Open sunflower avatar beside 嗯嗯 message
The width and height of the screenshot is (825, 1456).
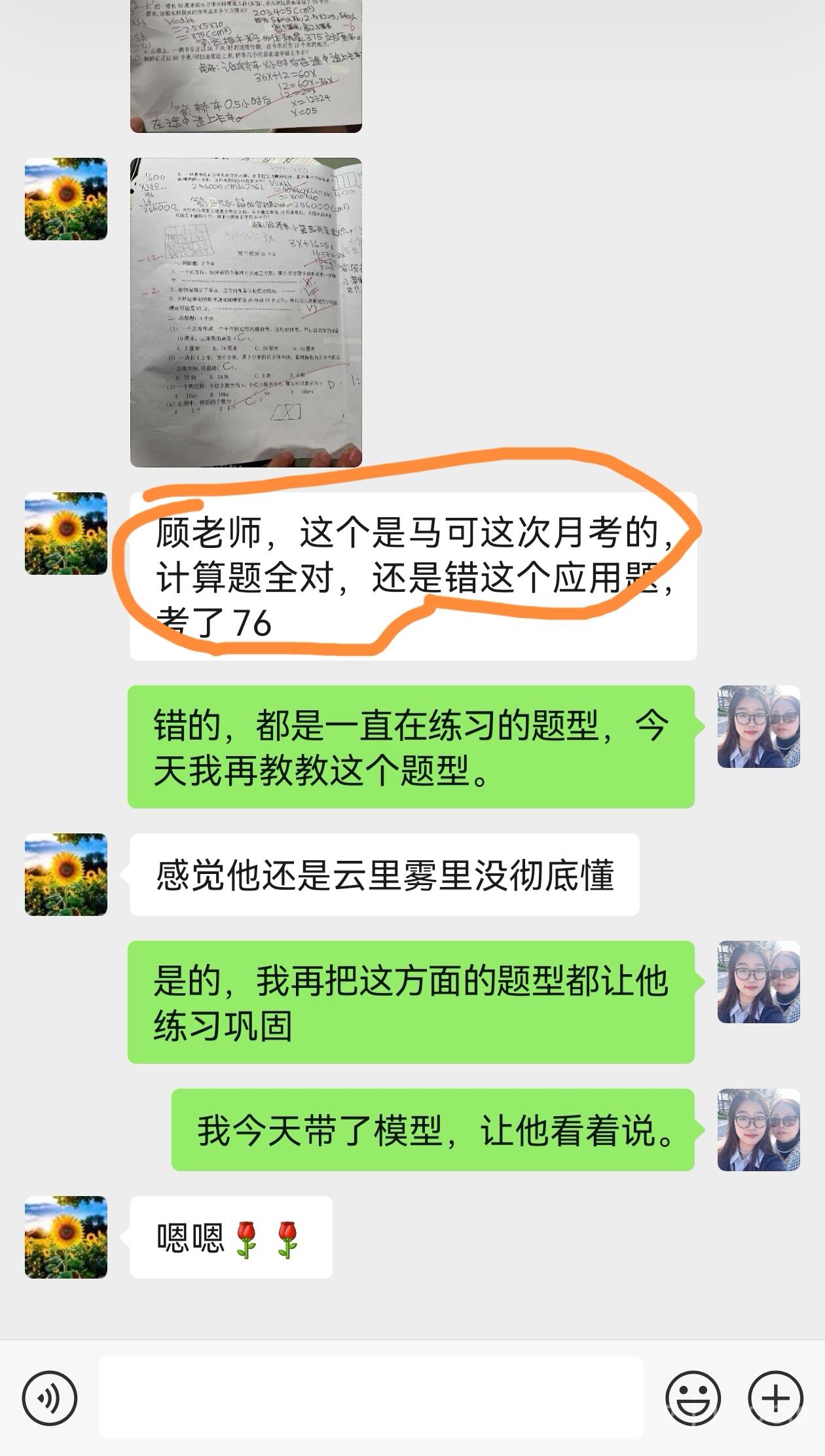66,1237
